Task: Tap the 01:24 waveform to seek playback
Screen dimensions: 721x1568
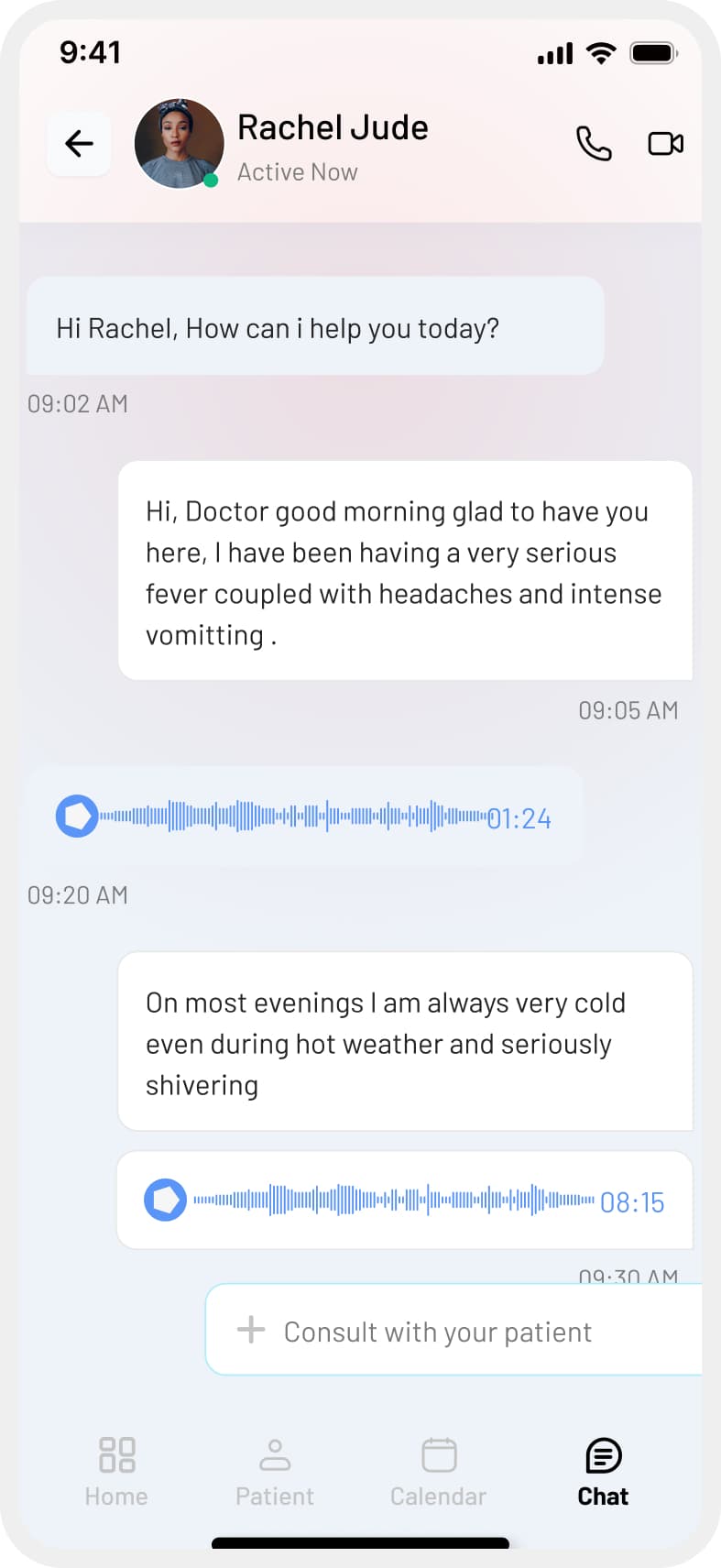Action: coord(293,816)
